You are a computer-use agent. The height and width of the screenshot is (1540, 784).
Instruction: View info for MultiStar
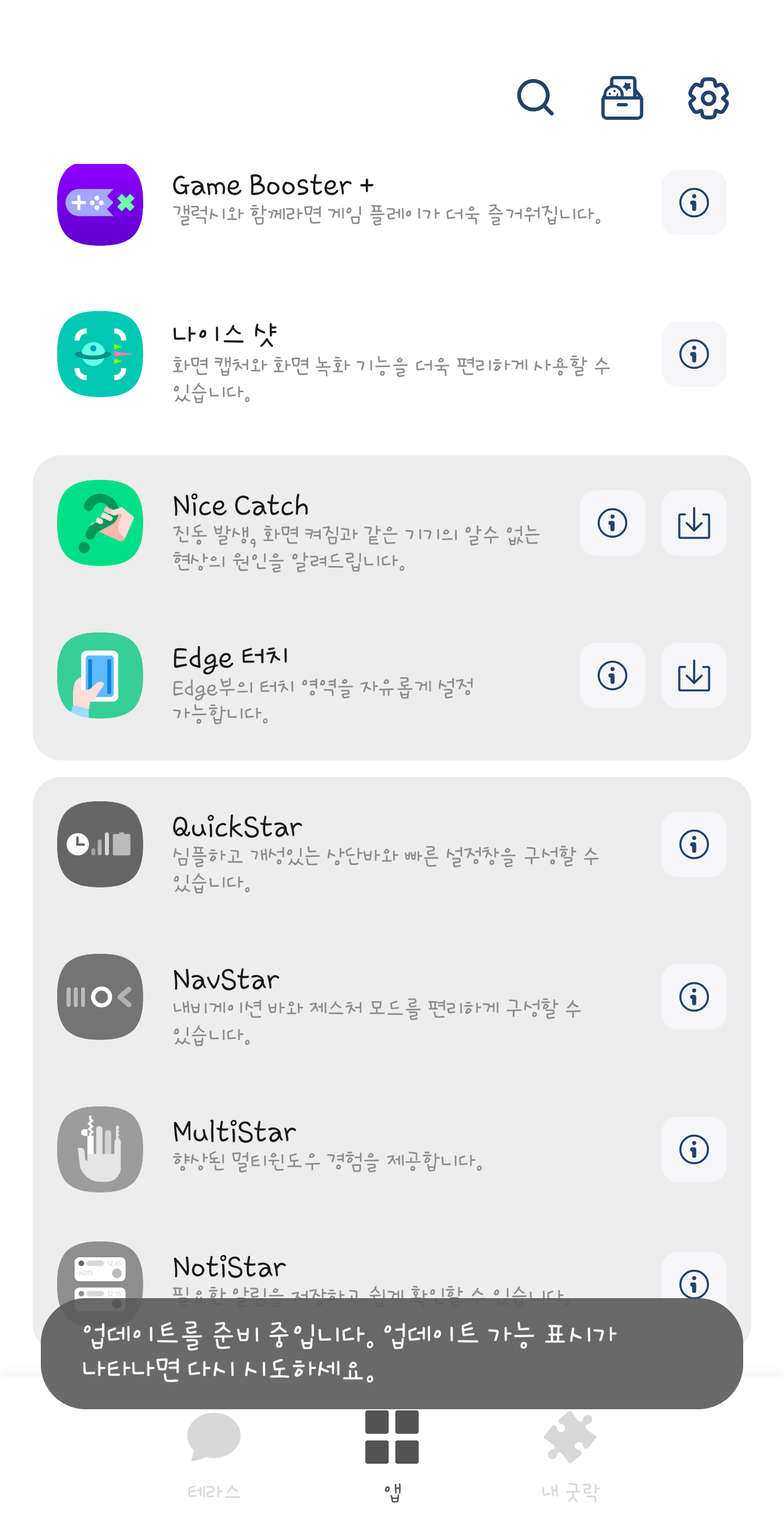694,1149
